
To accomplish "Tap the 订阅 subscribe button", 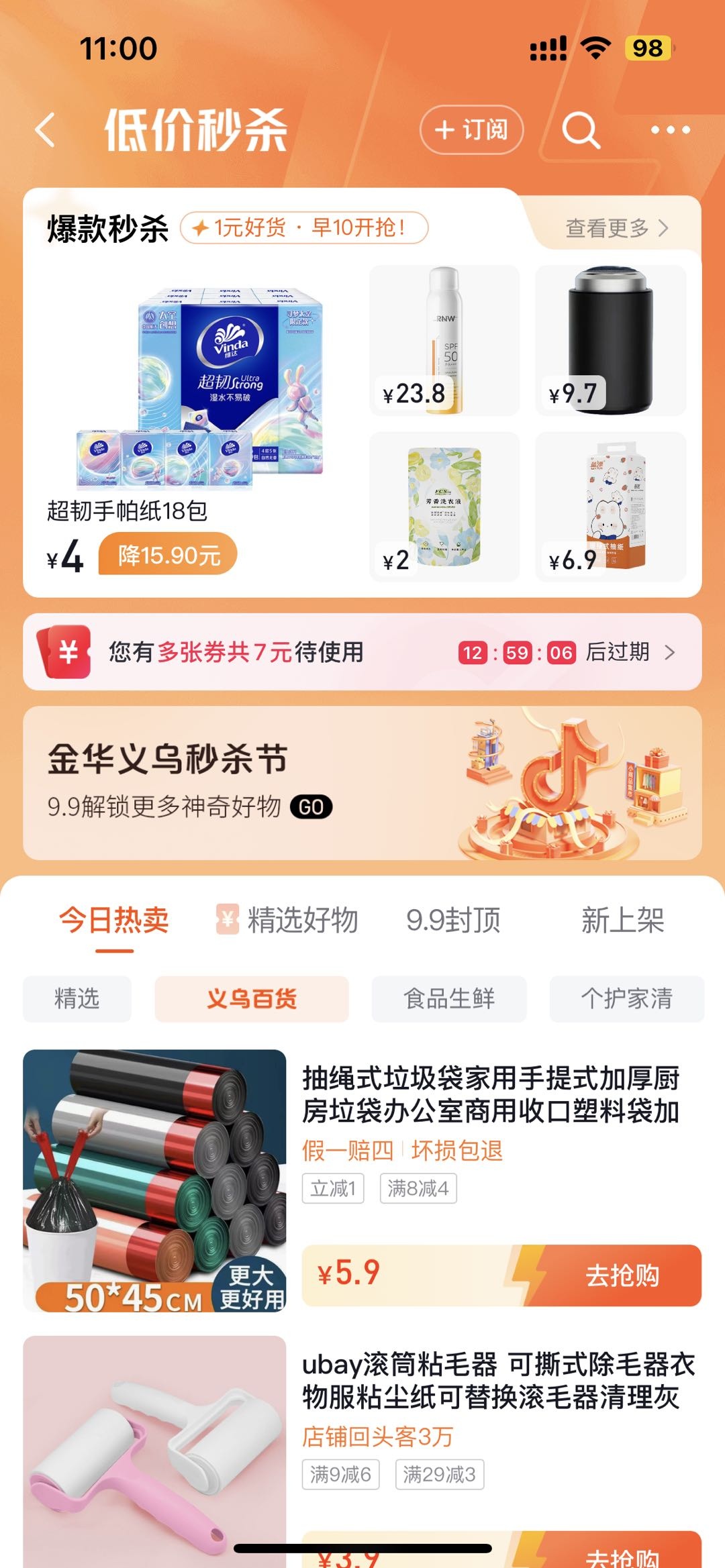I will click(x=471, y=129).
